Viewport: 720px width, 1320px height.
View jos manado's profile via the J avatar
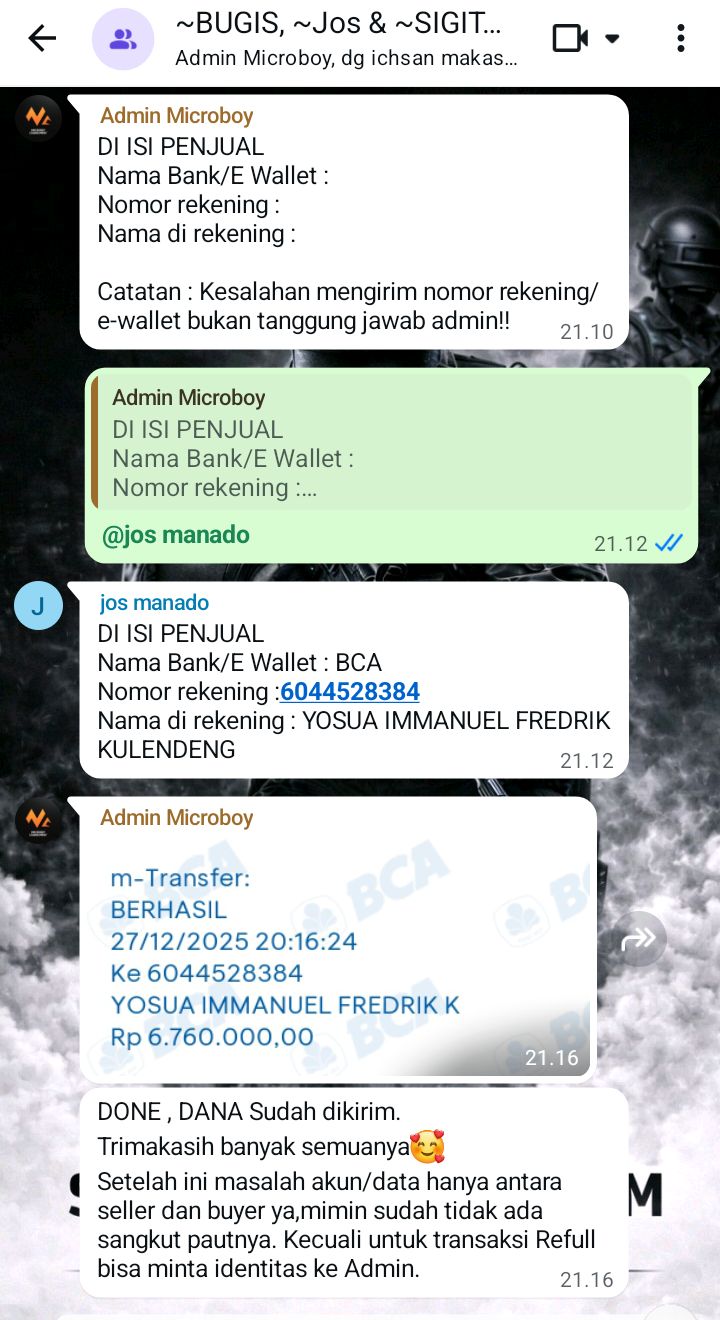pyautogui.click(x=38, y=606)
